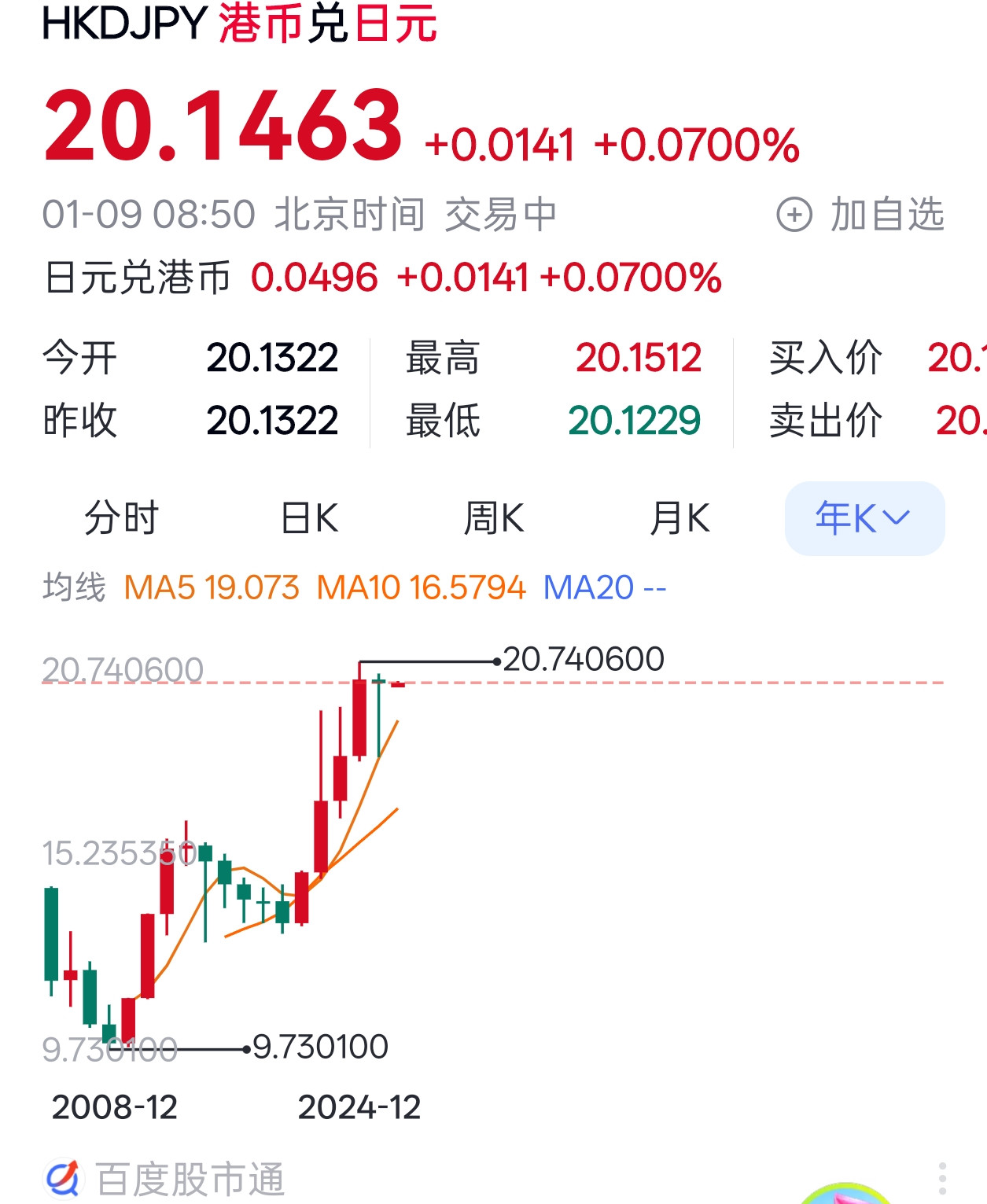Image resolution: width=987 pixels, height=1204 pixels.
Task: Switch to the 分时 chart tab
Action: click(122, 518)
